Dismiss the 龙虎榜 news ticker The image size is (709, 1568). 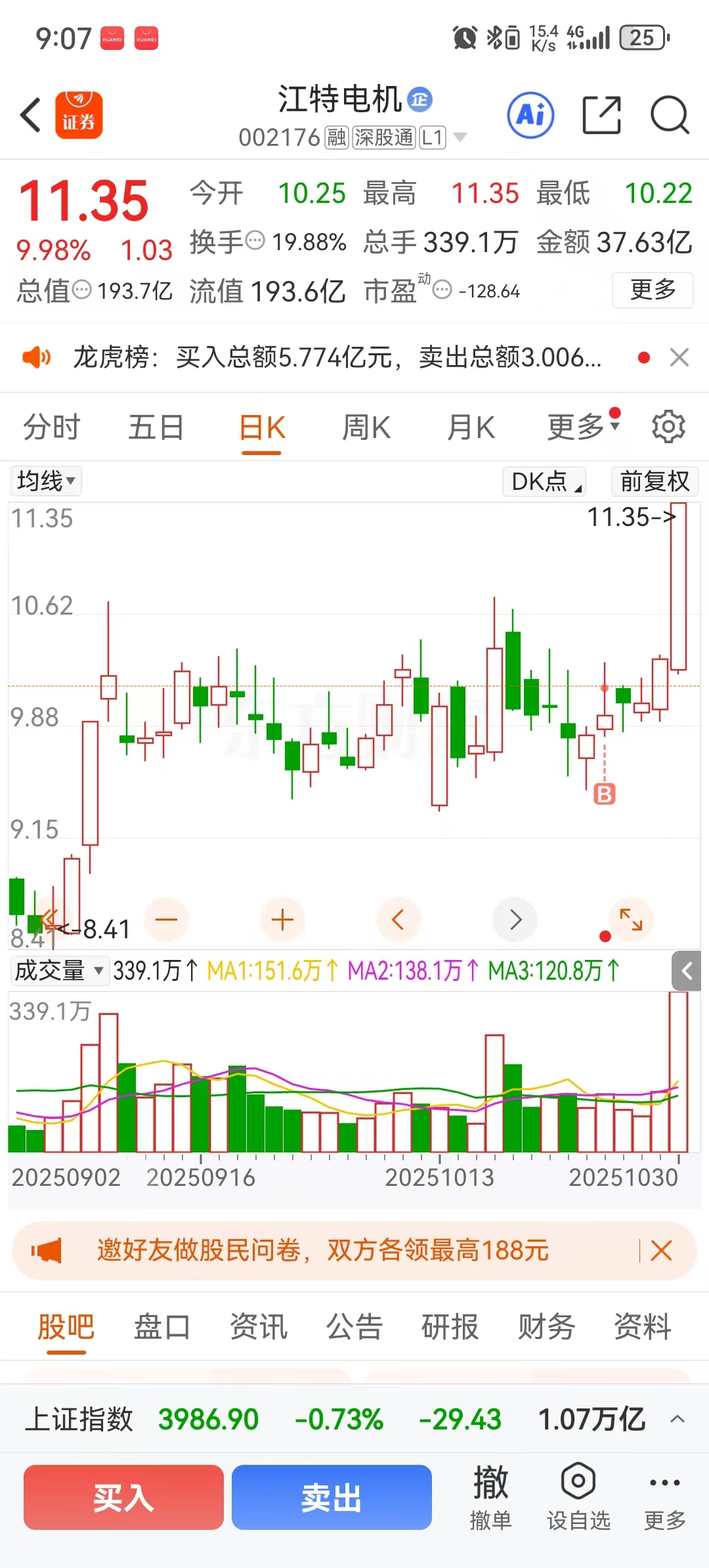tap(679, 357)
